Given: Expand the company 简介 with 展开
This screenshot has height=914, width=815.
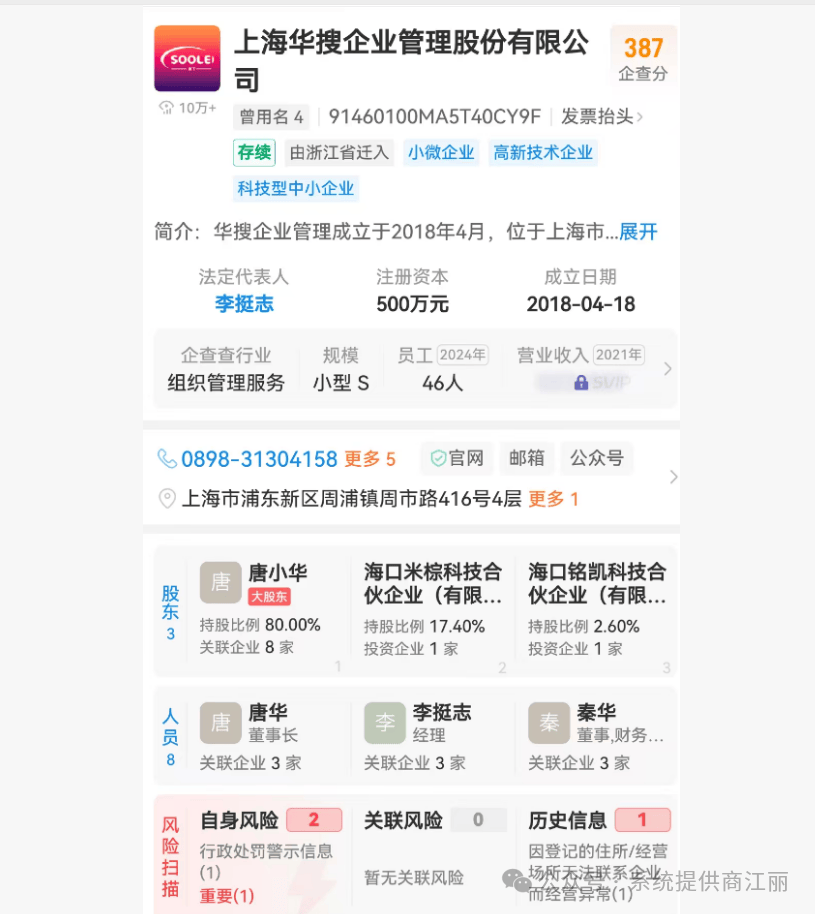Looking at the screenshot, I should click(x=638, y=232).
